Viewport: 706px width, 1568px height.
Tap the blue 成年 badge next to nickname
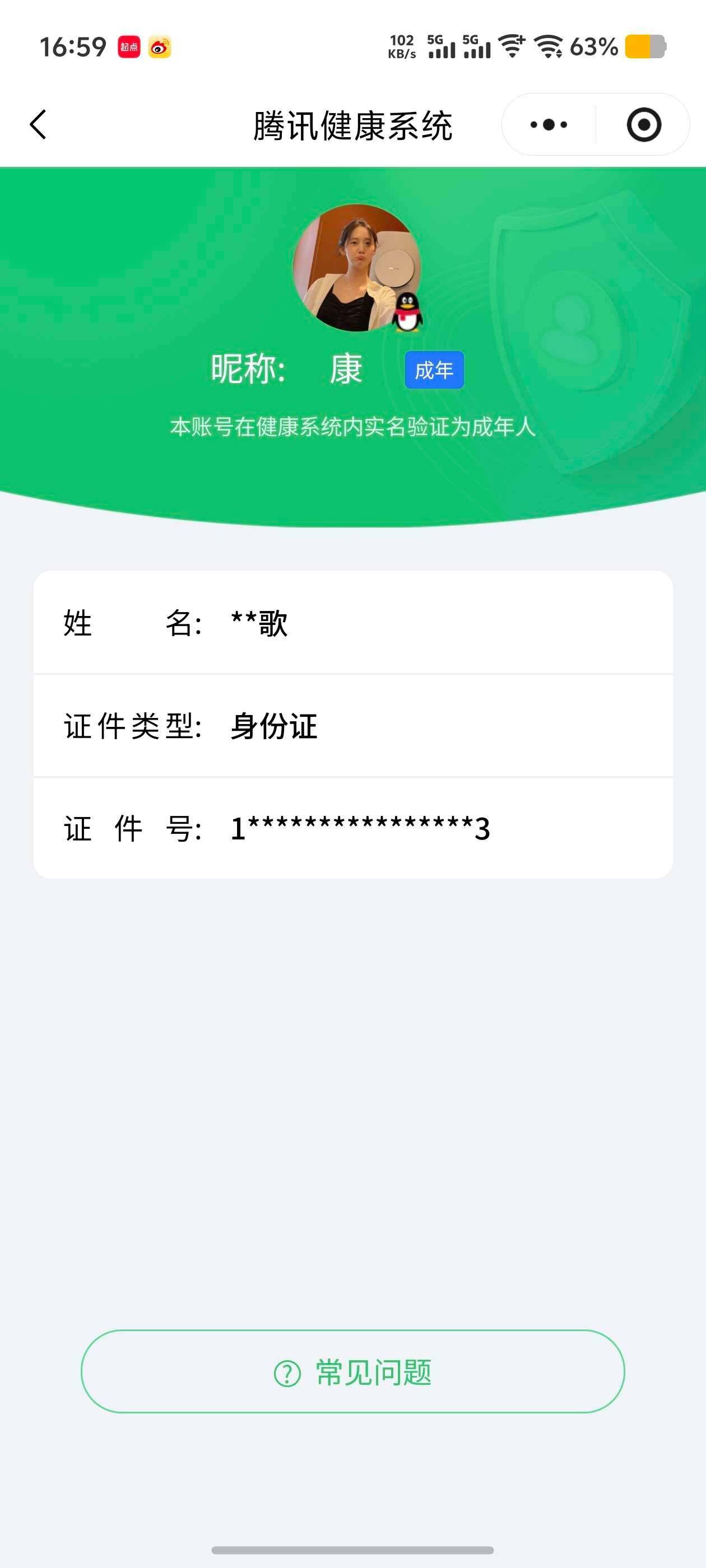tap(435, 370)
